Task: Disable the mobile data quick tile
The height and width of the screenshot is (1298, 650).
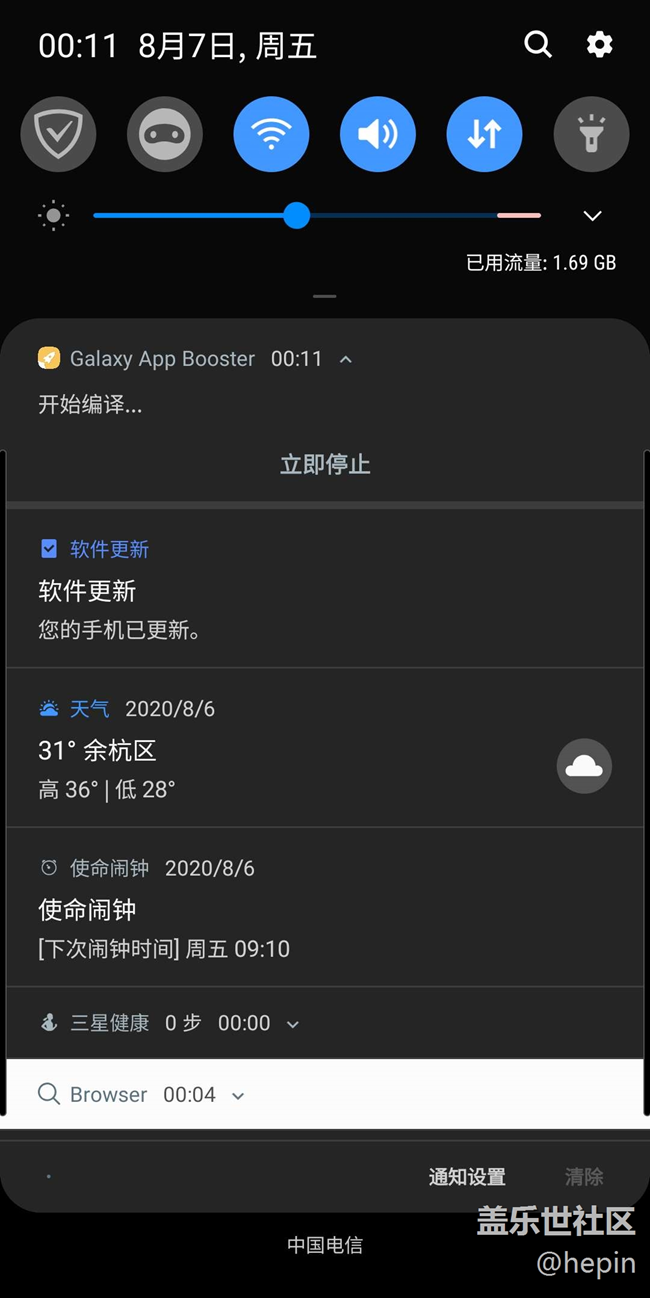Action: (485, 134)
